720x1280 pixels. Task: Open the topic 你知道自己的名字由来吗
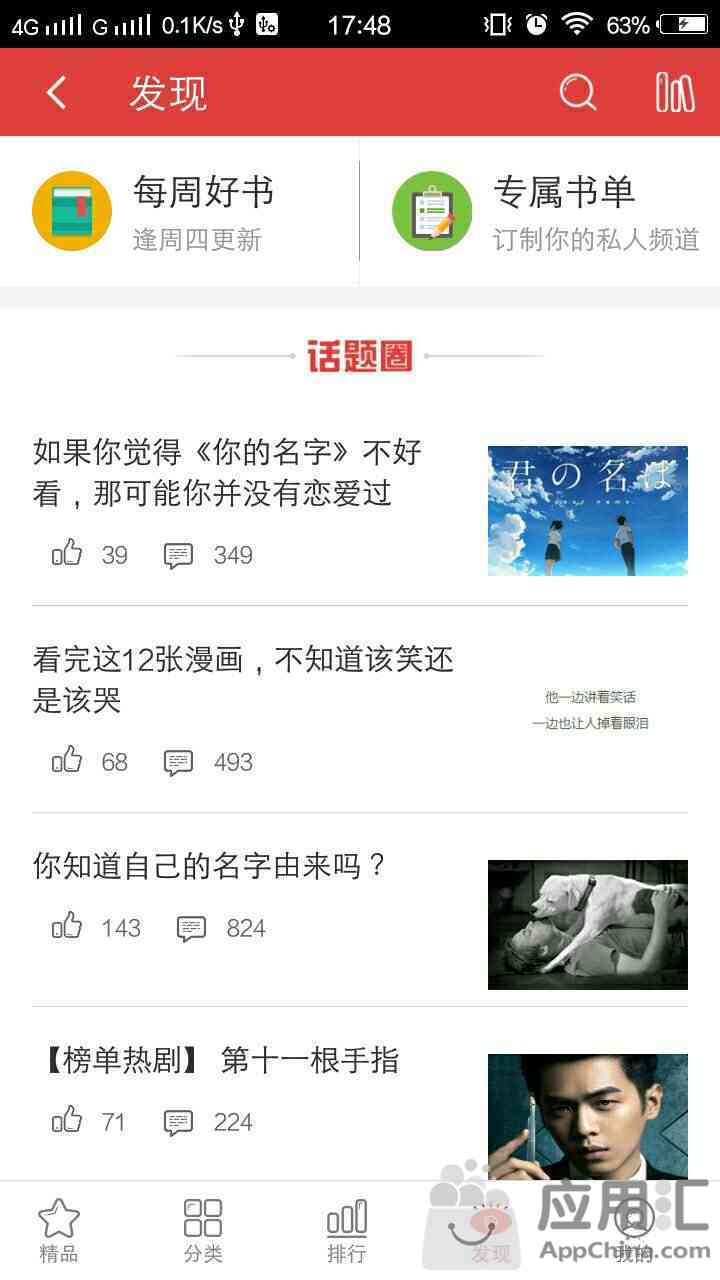(x=210, y=865)
